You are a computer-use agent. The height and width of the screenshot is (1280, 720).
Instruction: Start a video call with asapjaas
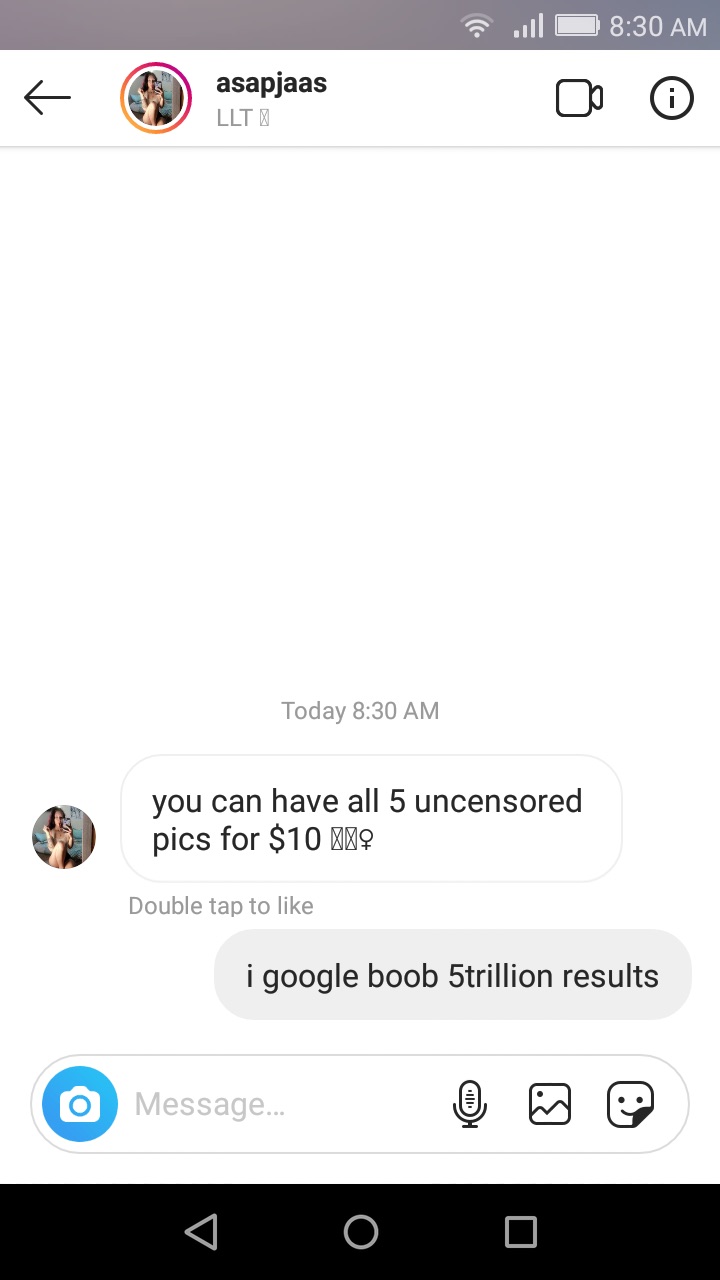(579, 98)
